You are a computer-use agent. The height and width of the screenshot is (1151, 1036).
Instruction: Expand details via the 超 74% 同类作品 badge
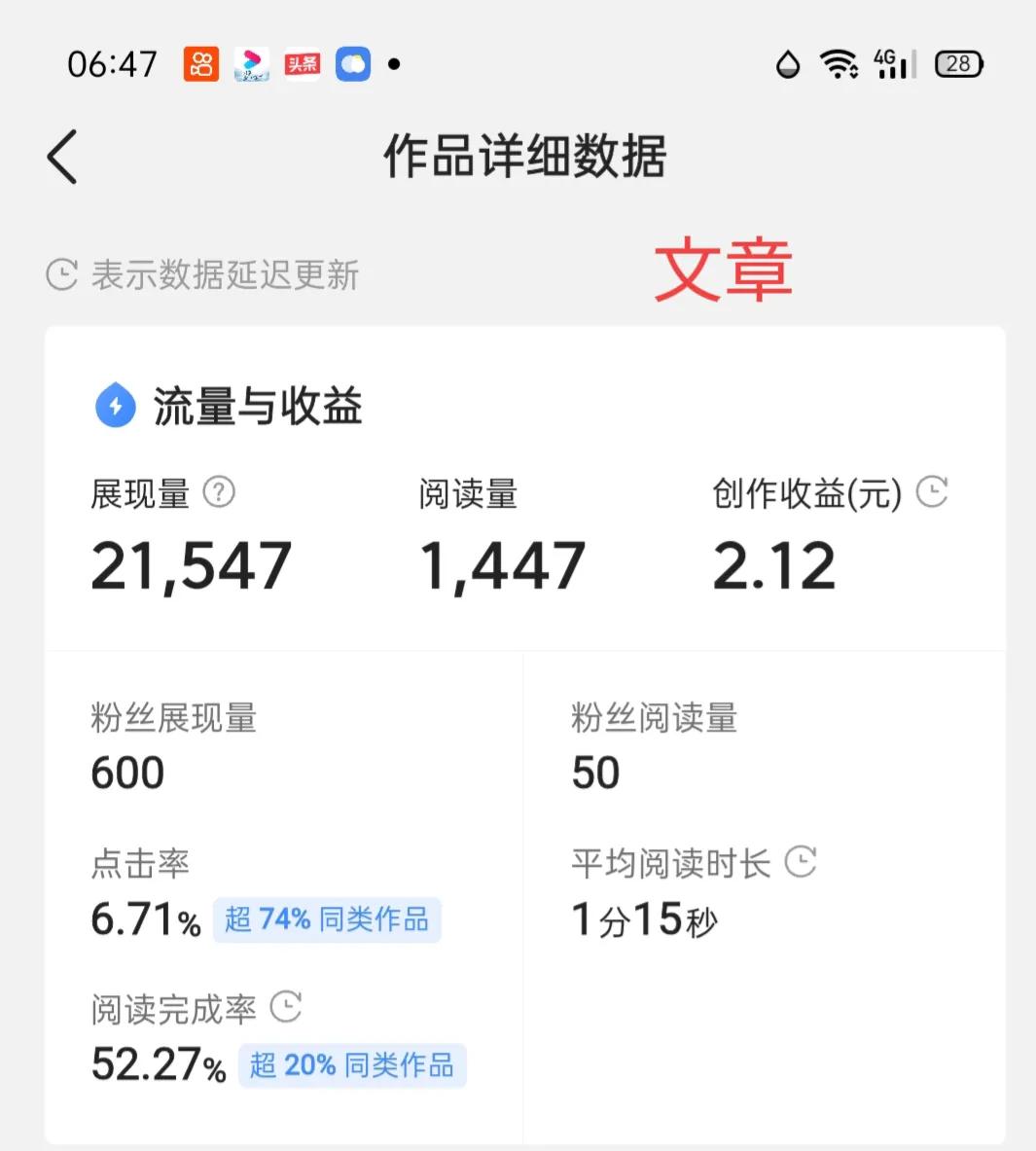click(x=326, y=918)
